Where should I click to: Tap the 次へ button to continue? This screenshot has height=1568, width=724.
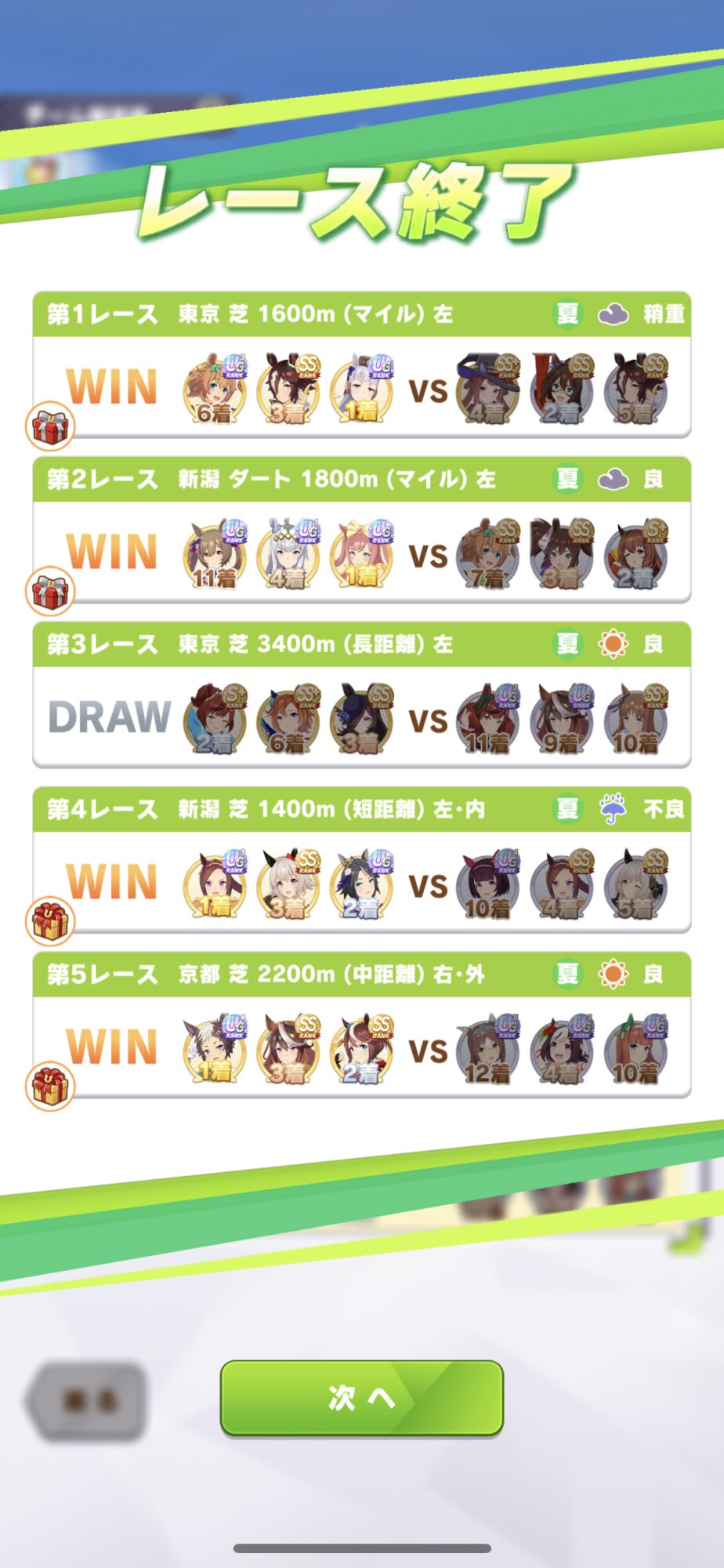pos(361,1398)
